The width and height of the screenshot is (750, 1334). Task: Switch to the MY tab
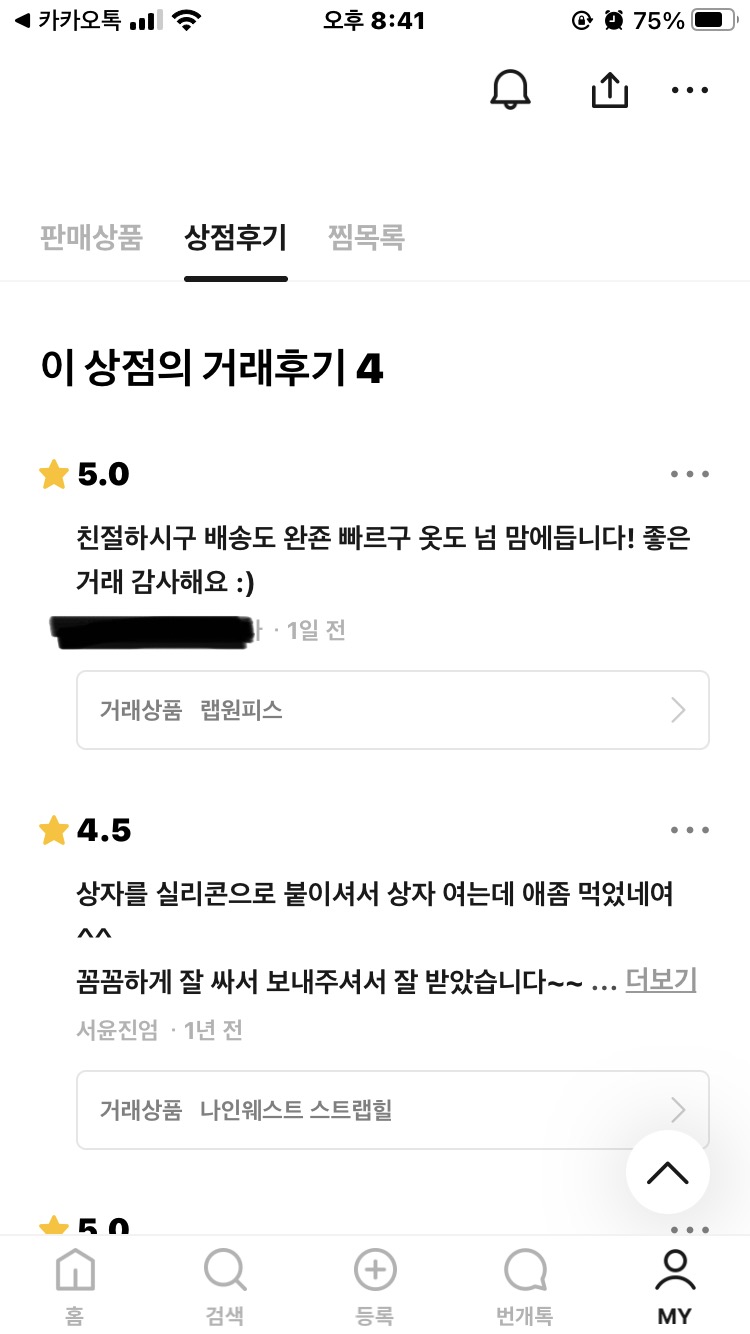(x=675, y=1285)
